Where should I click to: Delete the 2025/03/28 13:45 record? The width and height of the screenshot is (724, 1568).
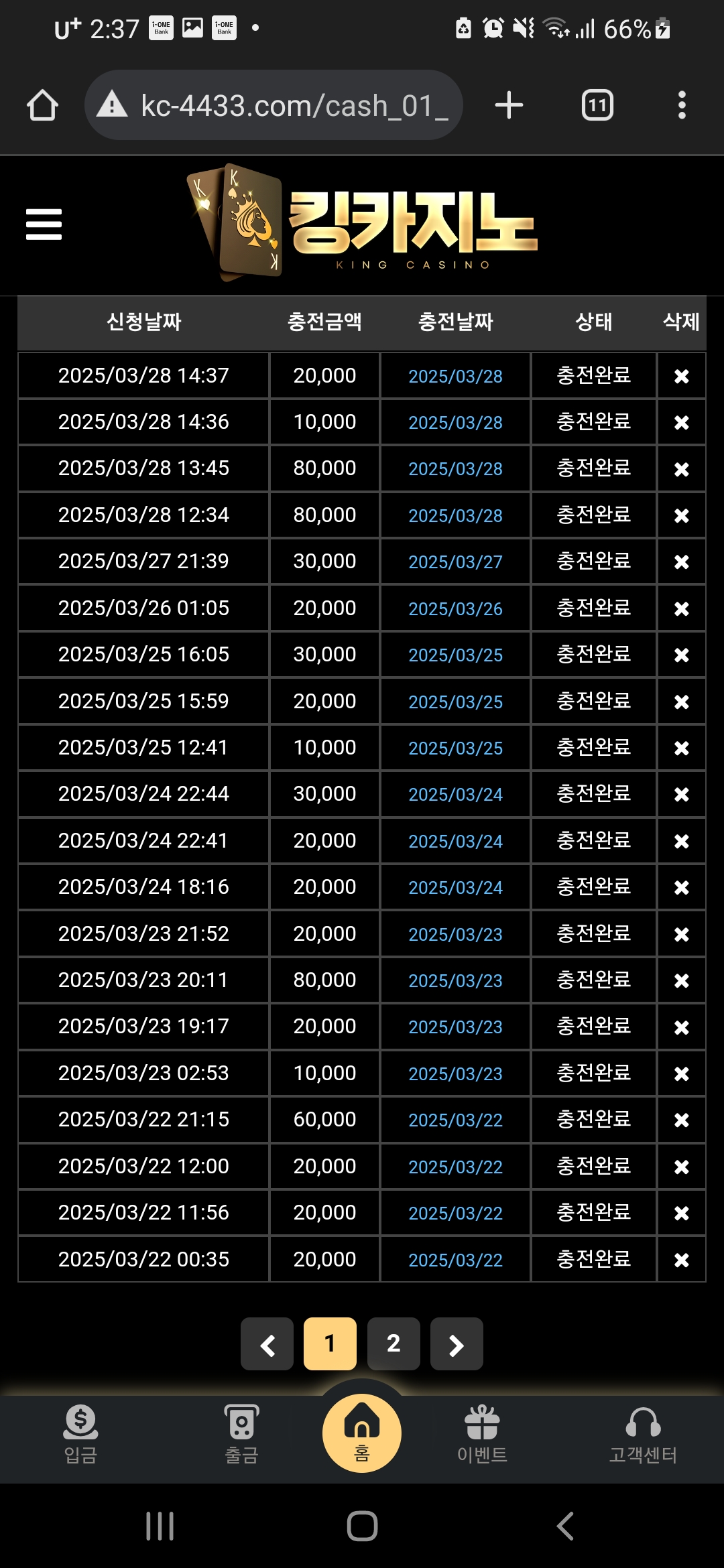click(681, 470)
